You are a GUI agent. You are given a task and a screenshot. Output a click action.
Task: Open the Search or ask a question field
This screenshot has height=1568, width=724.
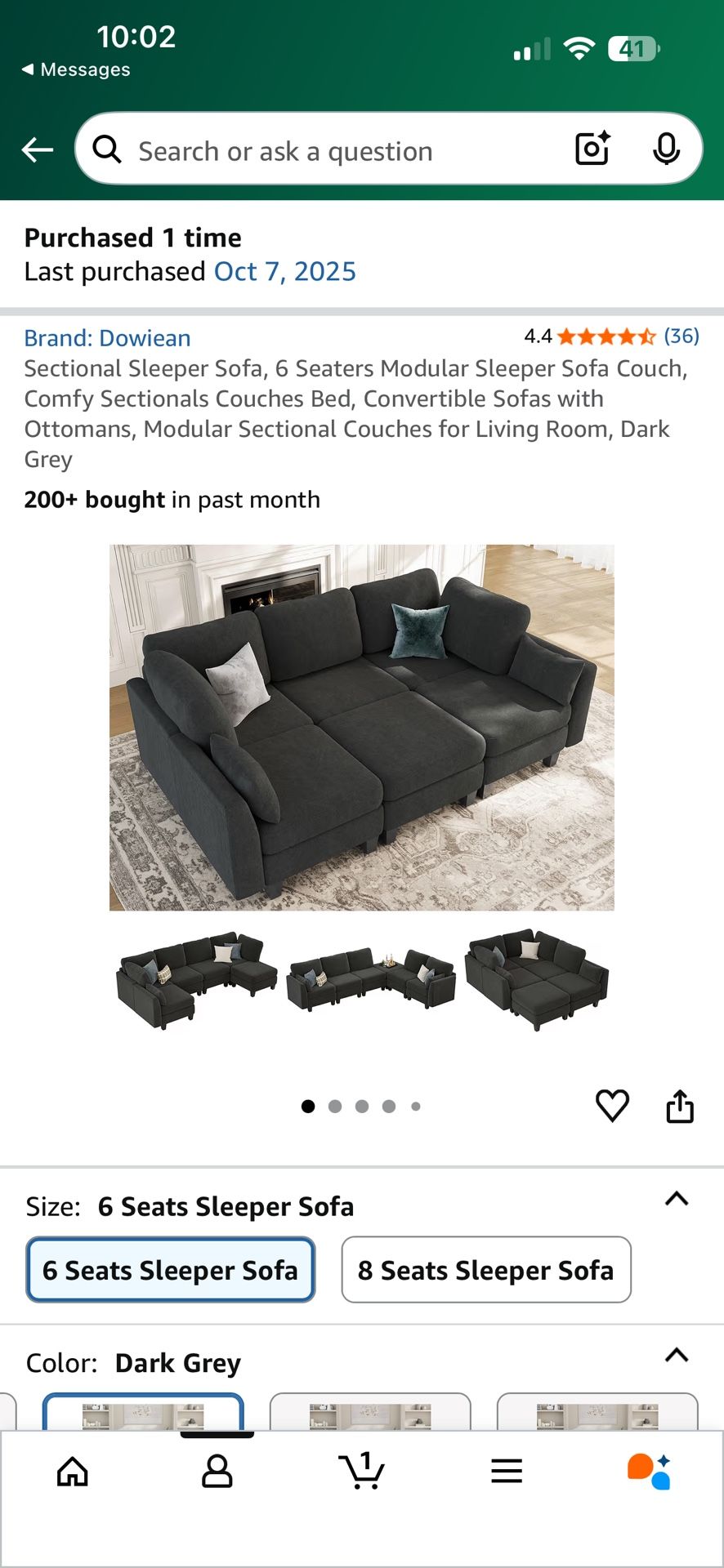point(327,149)
